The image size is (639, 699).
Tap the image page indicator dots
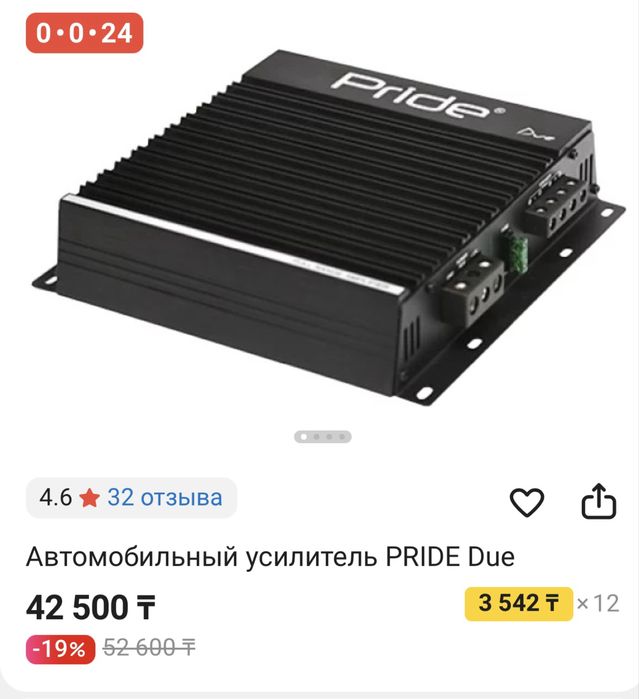[322, 436]
